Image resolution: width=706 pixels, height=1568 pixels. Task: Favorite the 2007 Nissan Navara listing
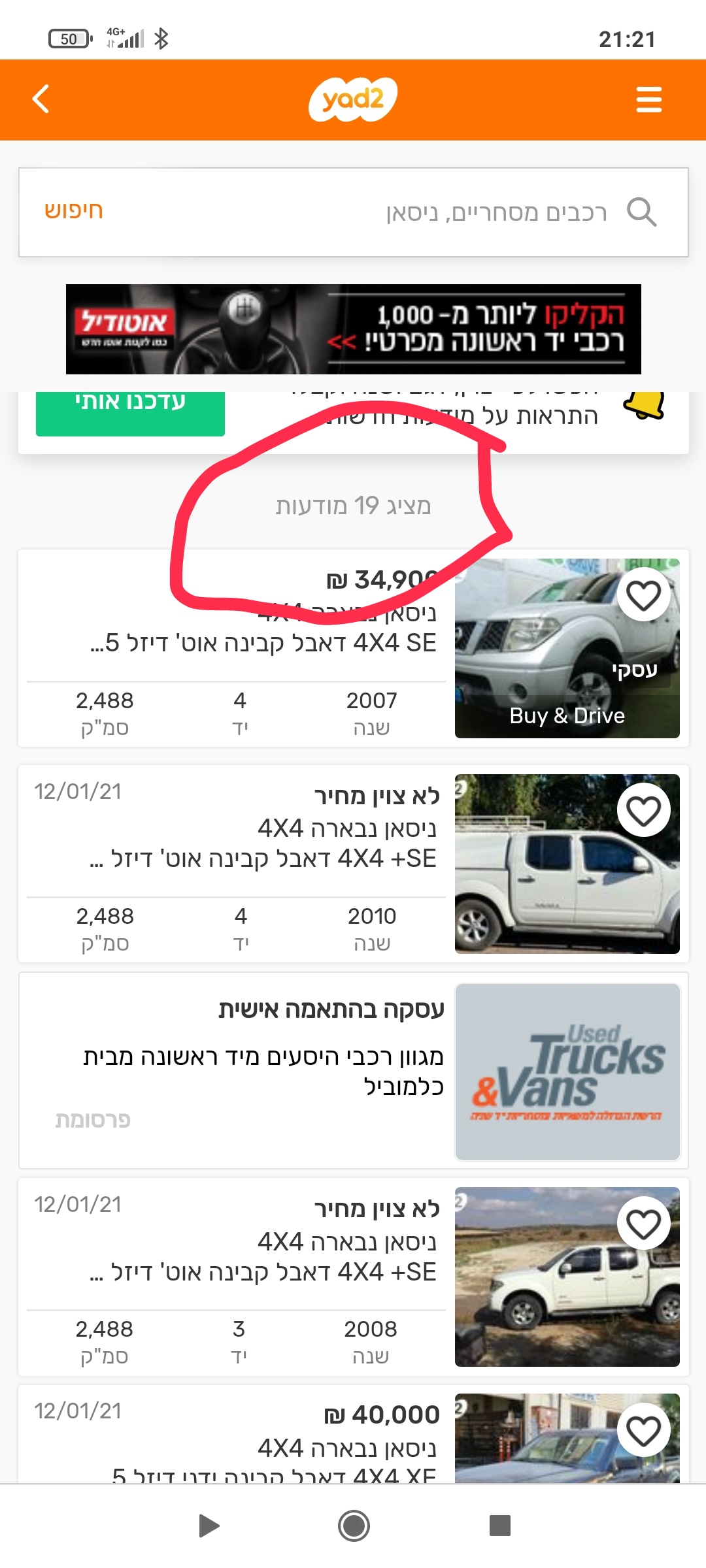coord(643,595)
